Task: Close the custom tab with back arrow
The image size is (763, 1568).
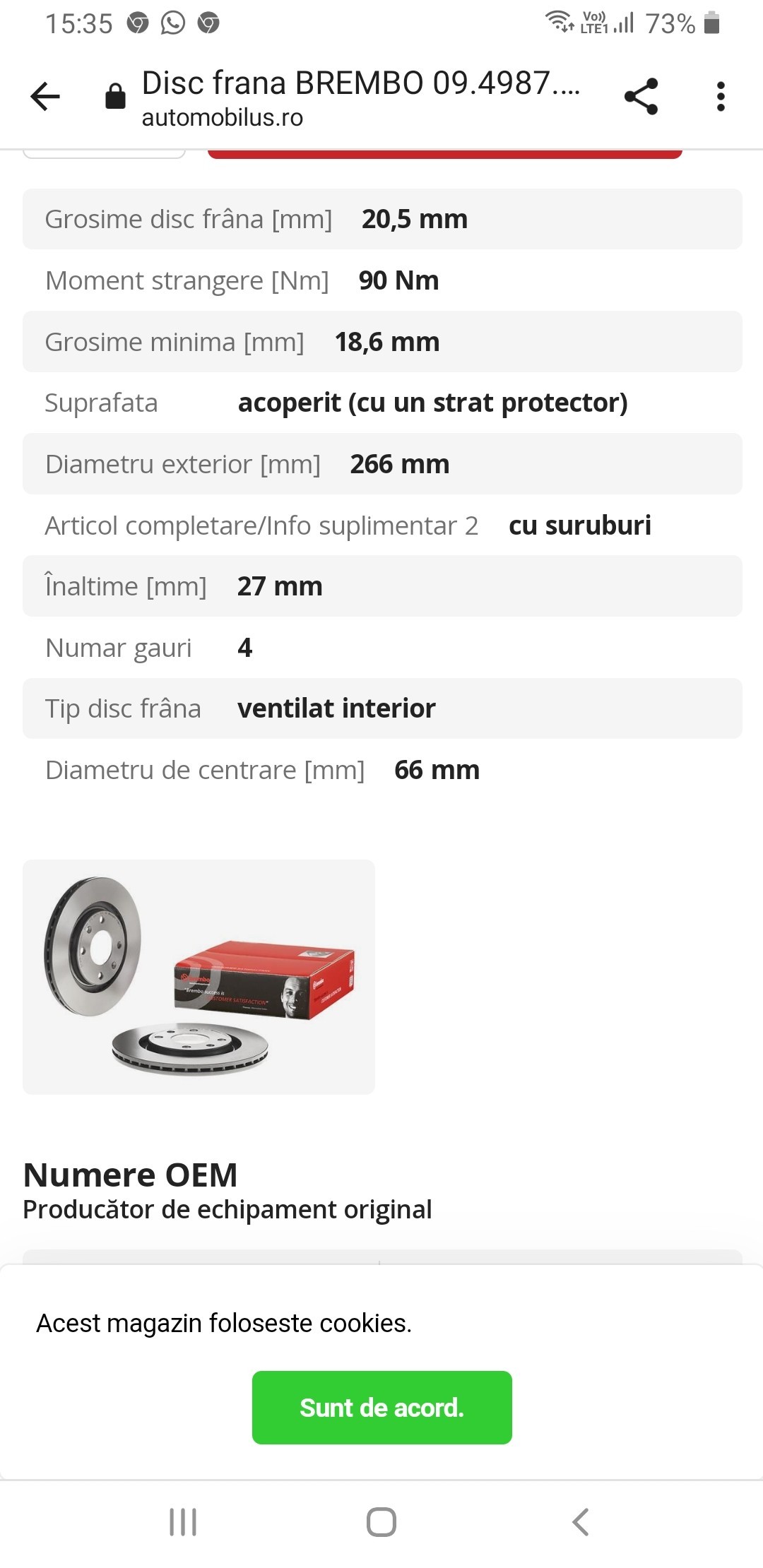Action: click(x=45, y=97)
